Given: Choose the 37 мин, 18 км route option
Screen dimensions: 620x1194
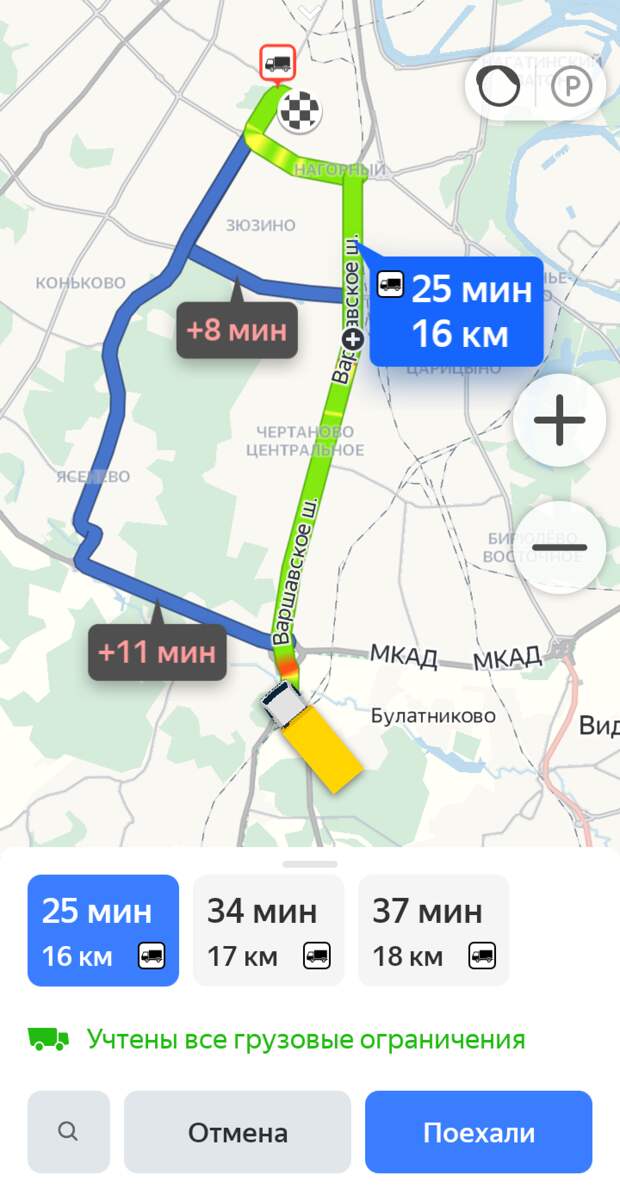Looking at the screenshot, I should point(433,931).
